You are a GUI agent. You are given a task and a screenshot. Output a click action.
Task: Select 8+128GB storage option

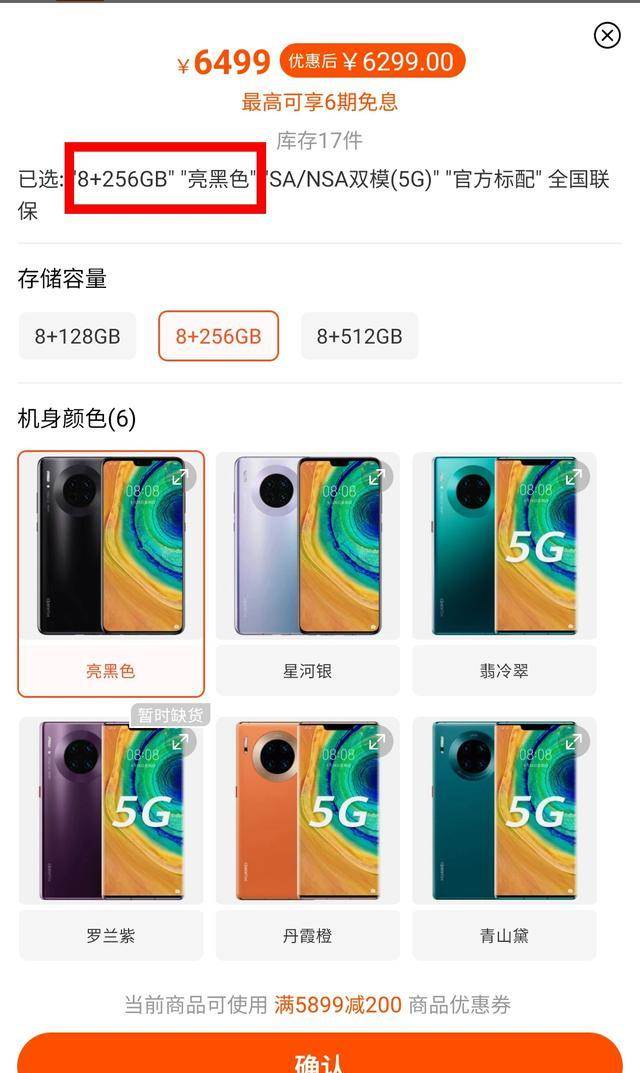(x=77, y=336)
